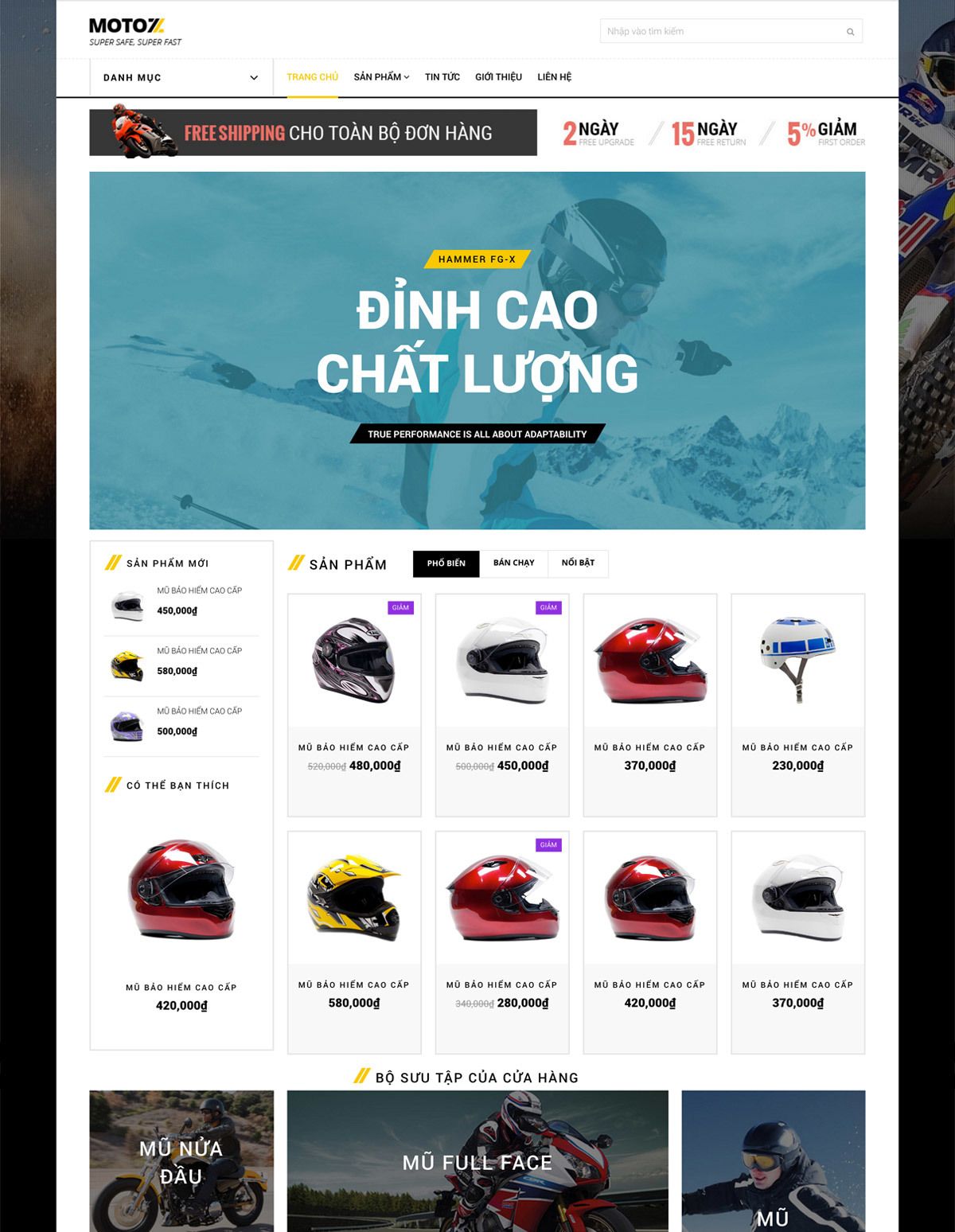
Task: Open the Tin tức page
Action: click(442, 77)
